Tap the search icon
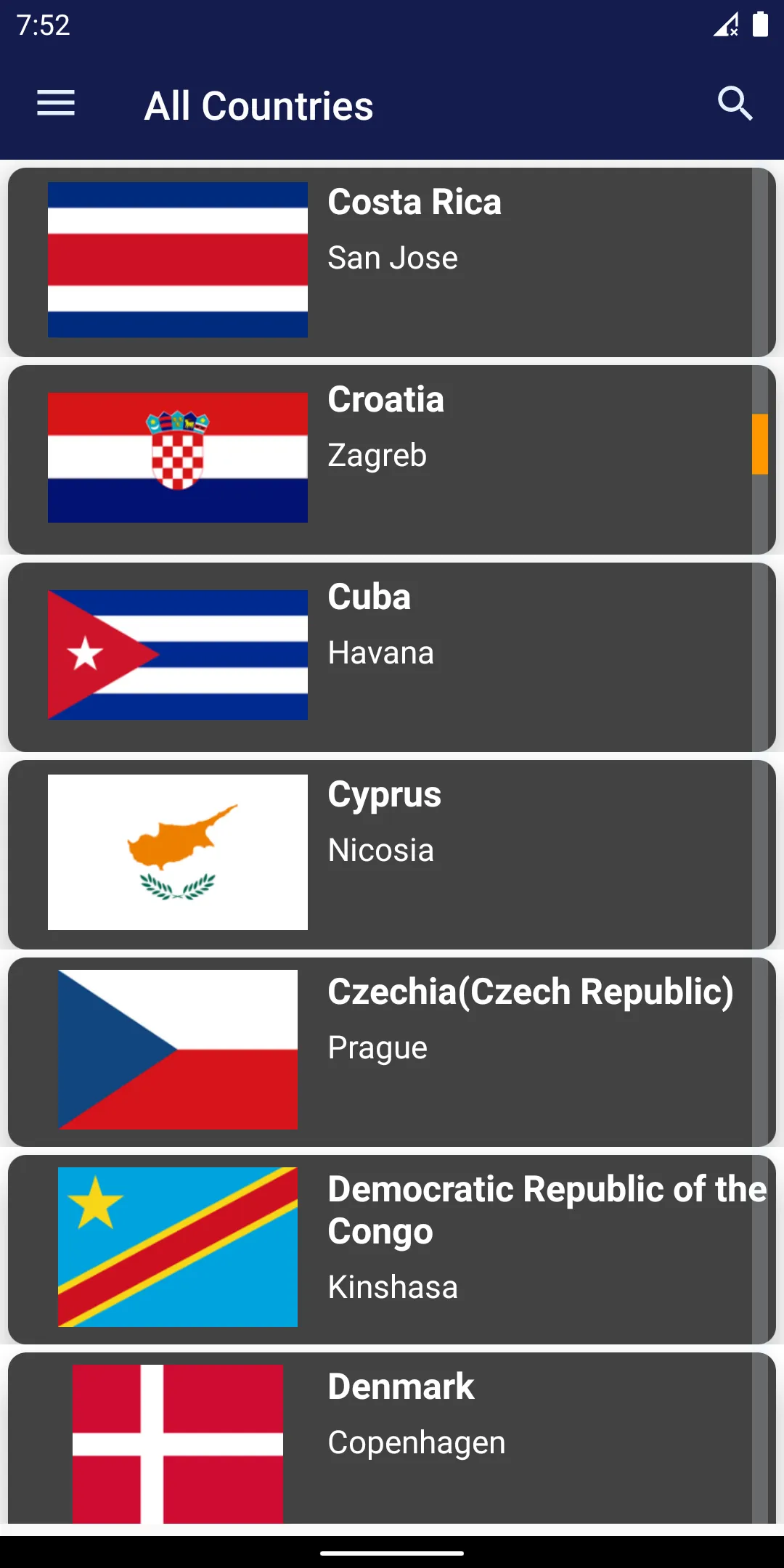 click(735, 104)
